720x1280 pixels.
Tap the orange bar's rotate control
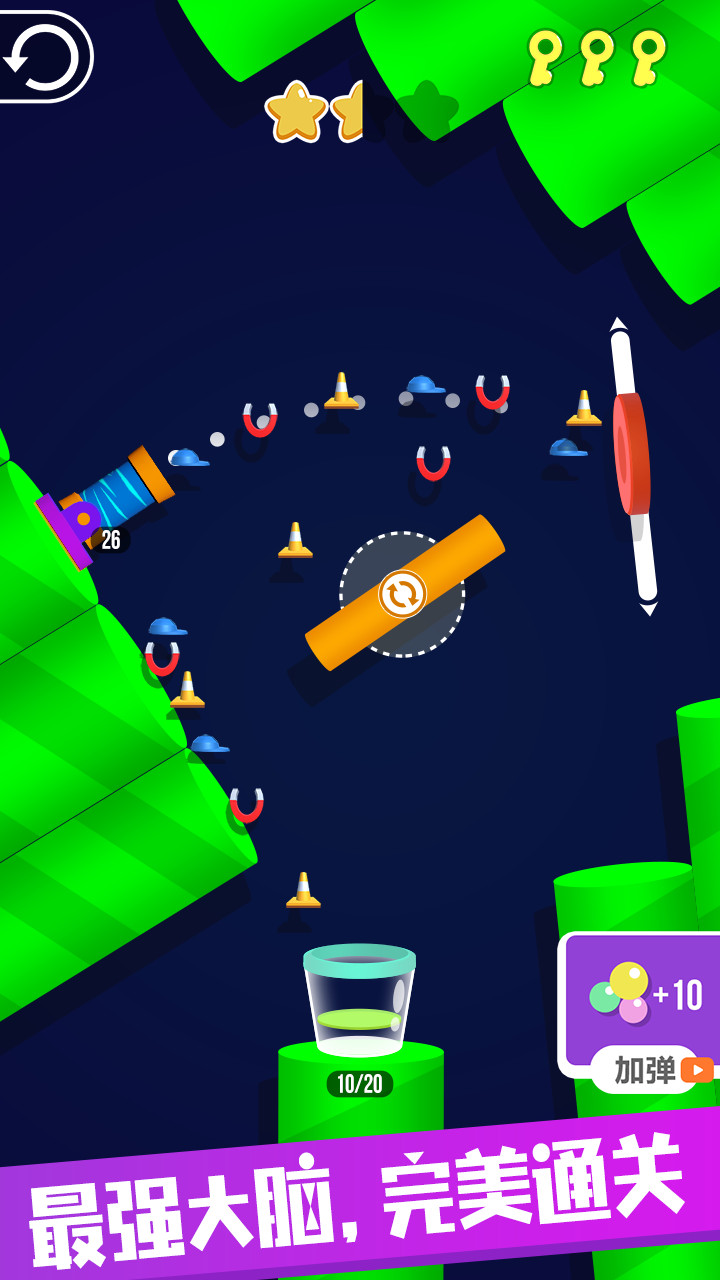click(x=402, y=594)
